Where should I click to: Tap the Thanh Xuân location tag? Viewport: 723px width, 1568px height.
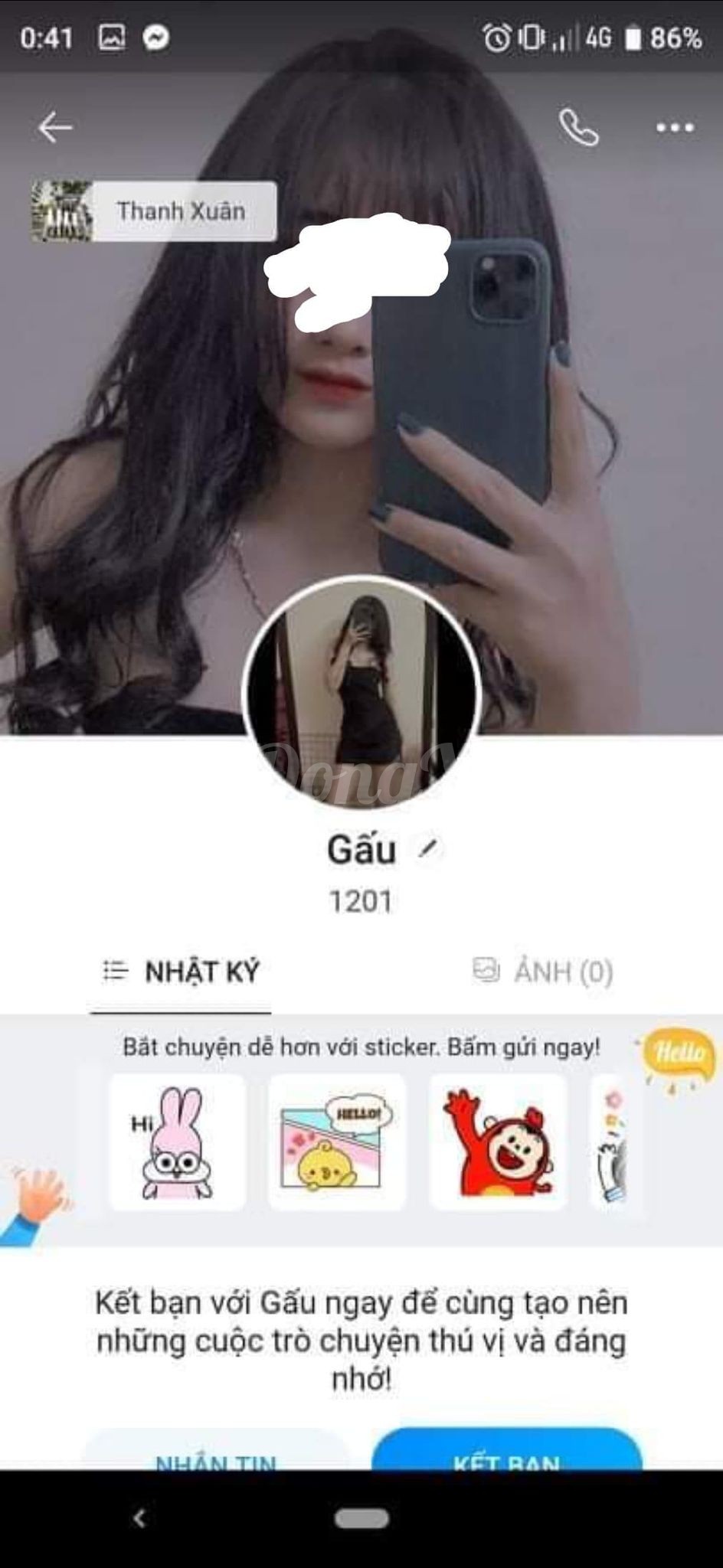[x=154, y=211]
